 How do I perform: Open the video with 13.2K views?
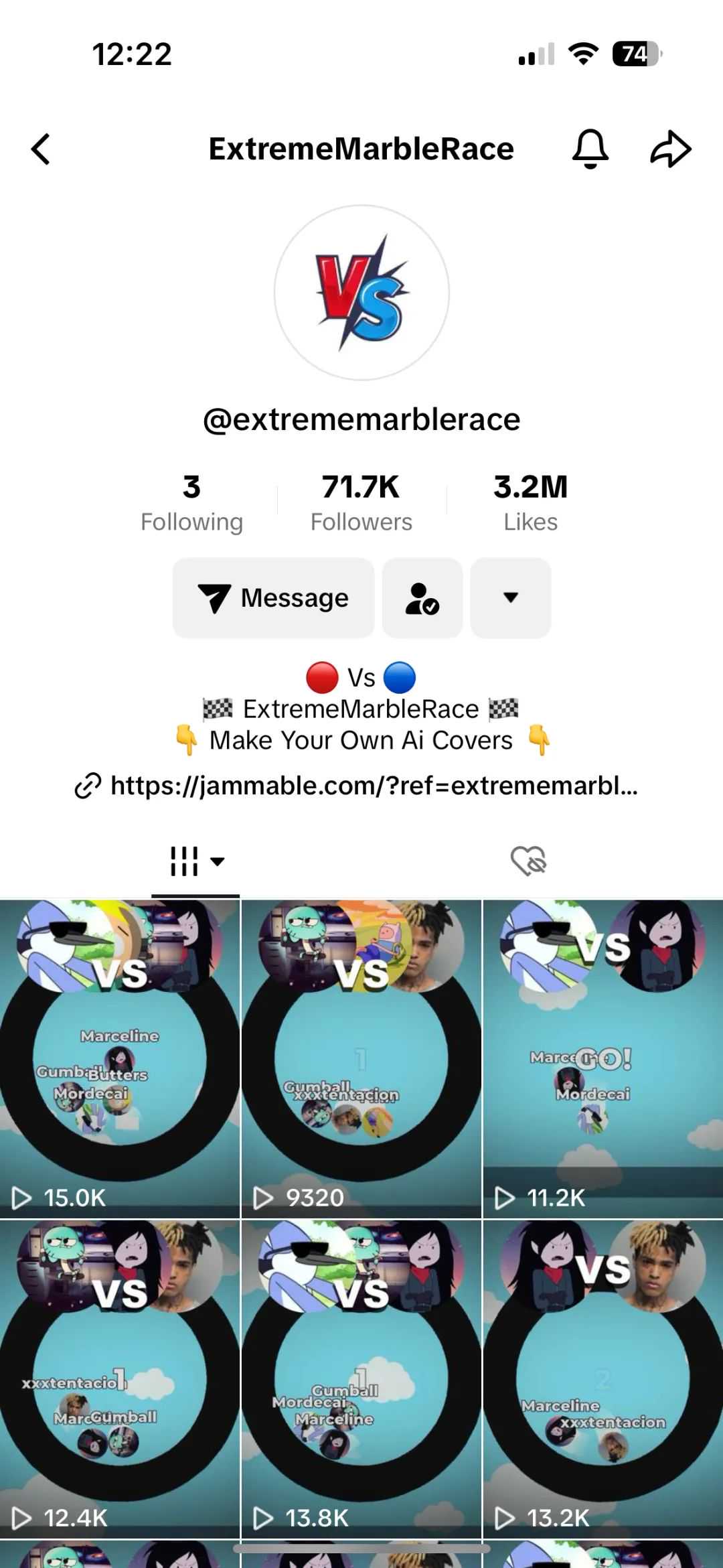602,1378
